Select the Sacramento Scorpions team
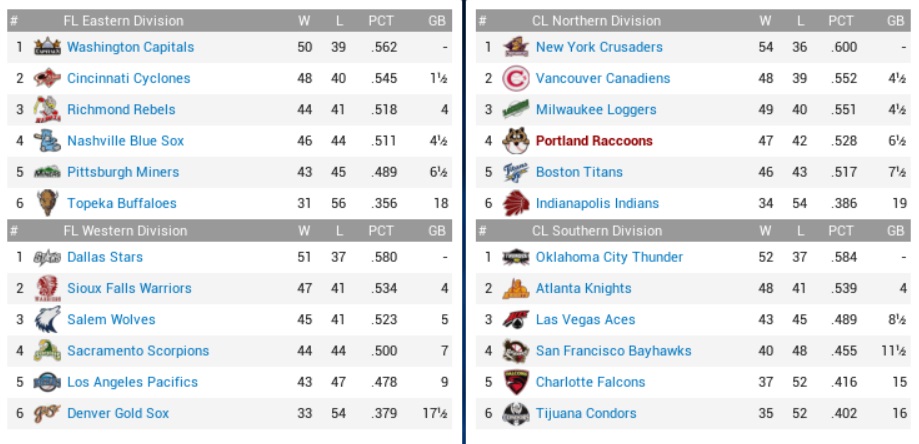Screen dimensions: 919x444 click(x=138, y=351)
